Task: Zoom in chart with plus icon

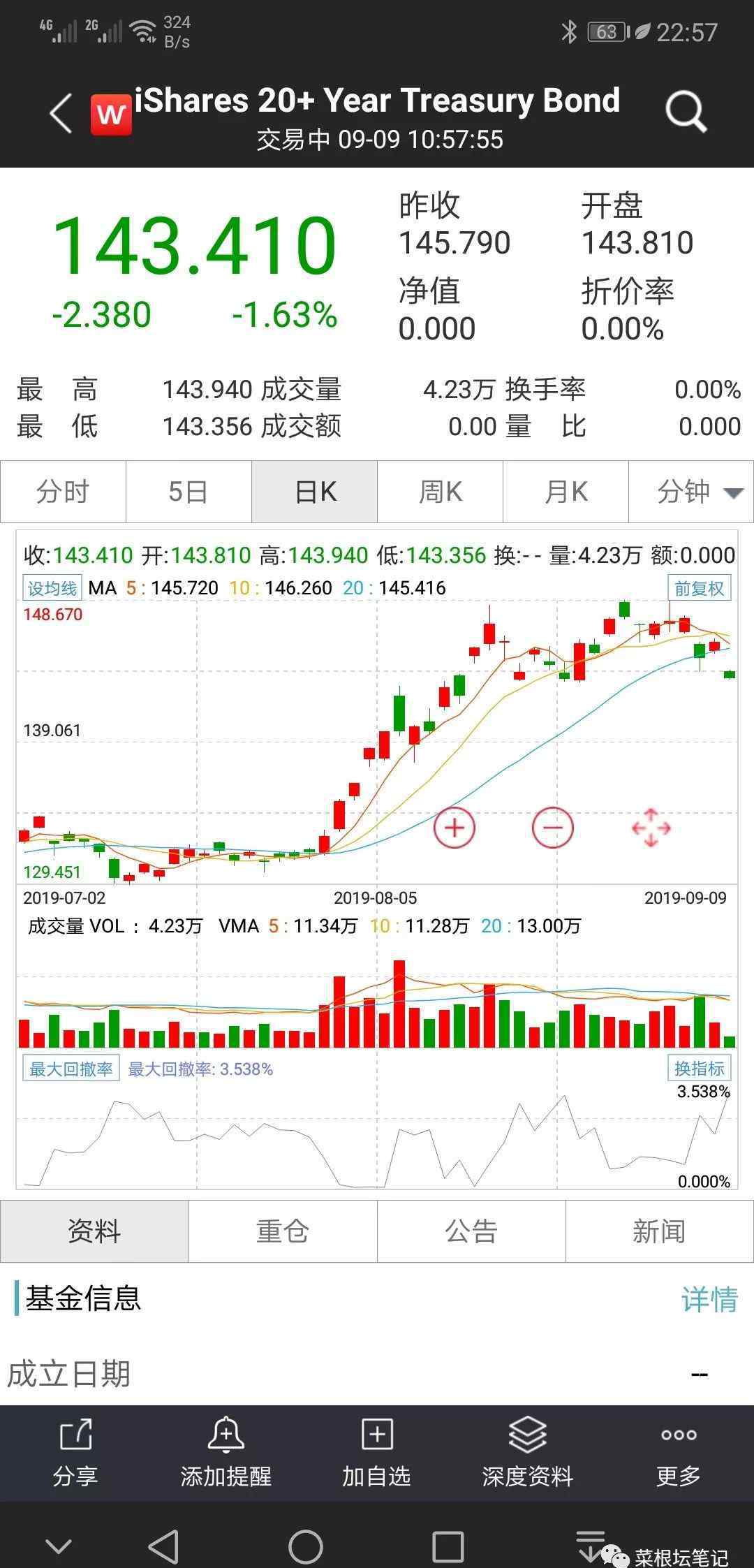Action: coord(454,828)
